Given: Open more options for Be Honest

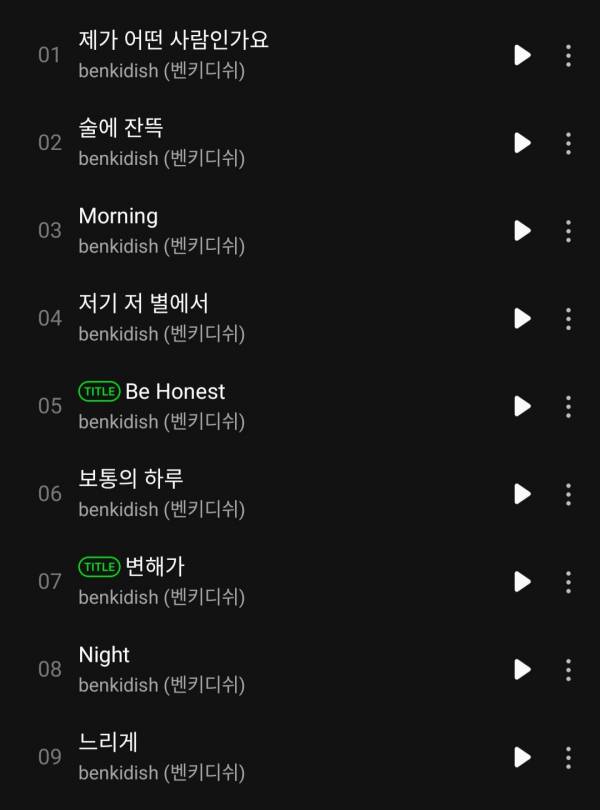Looking at the screenshot, I should click(568, 406).
